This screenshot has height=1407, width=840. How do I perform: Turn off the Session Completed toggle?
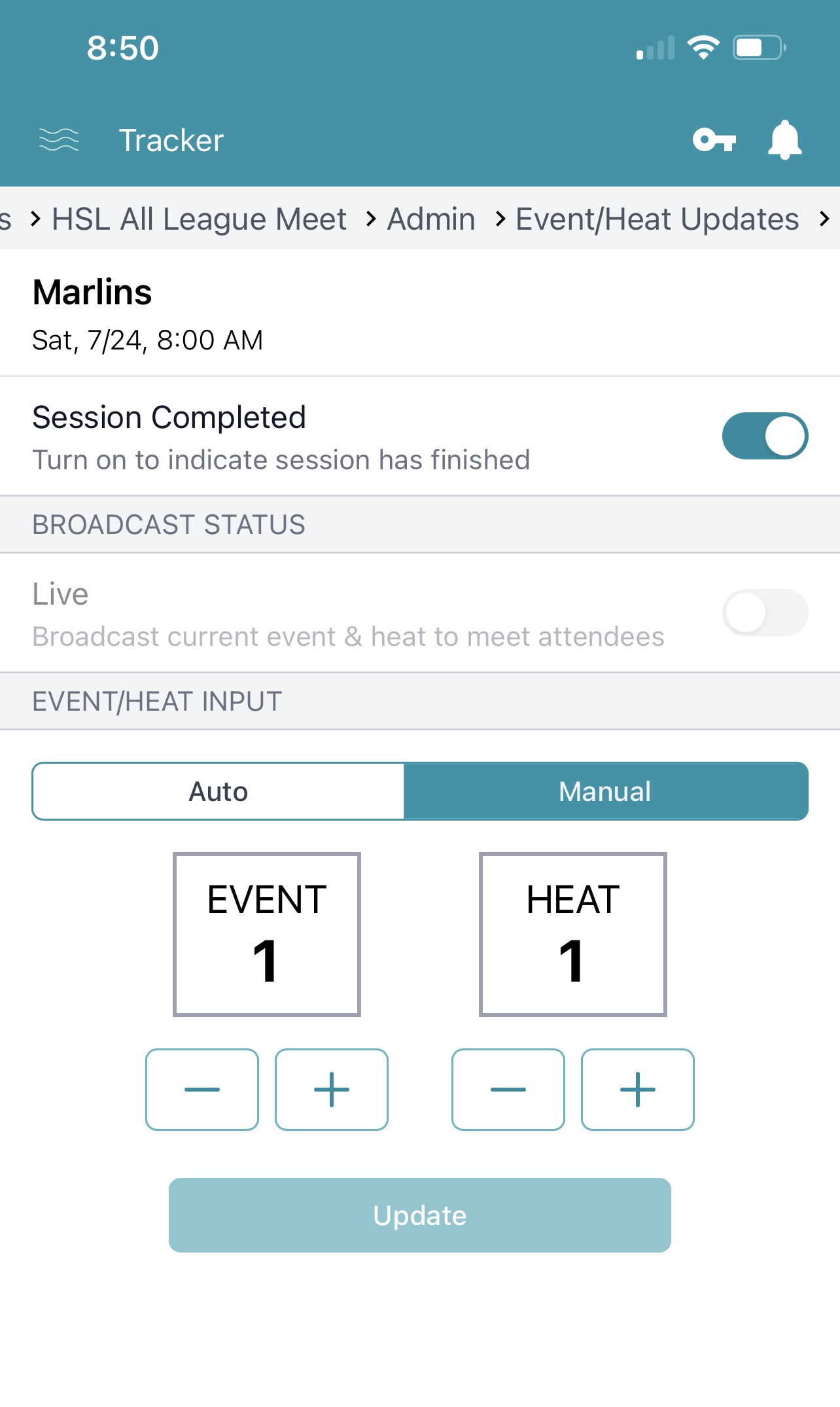pos(765,435)
